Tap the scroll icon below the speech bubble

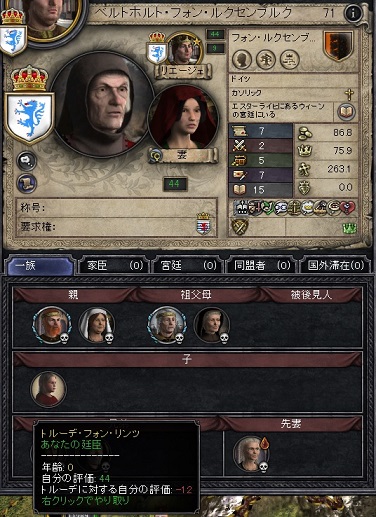27,183
